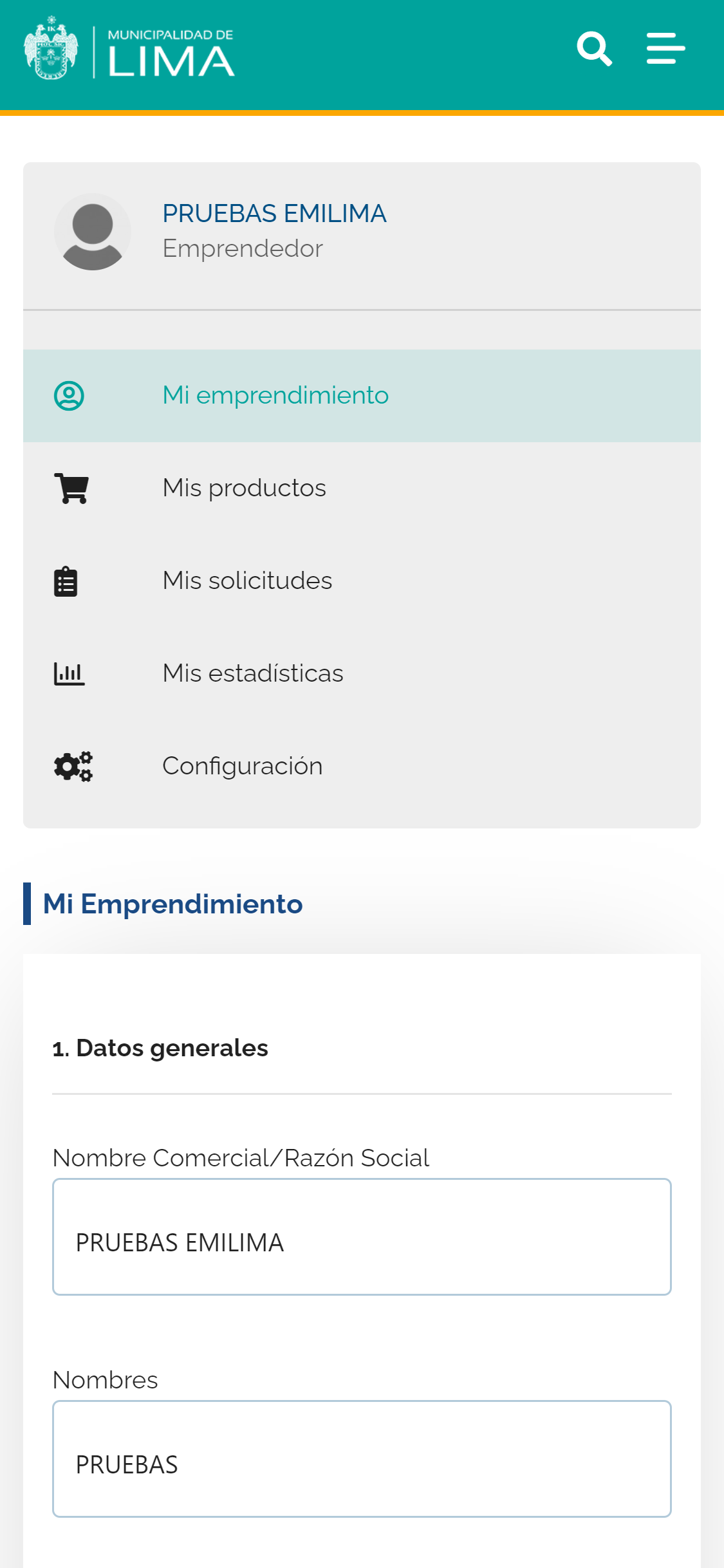Edit the Nombre Comercial/Razón Social field
Viewport: 724px width, 1568px height.
click(362, 1237)
